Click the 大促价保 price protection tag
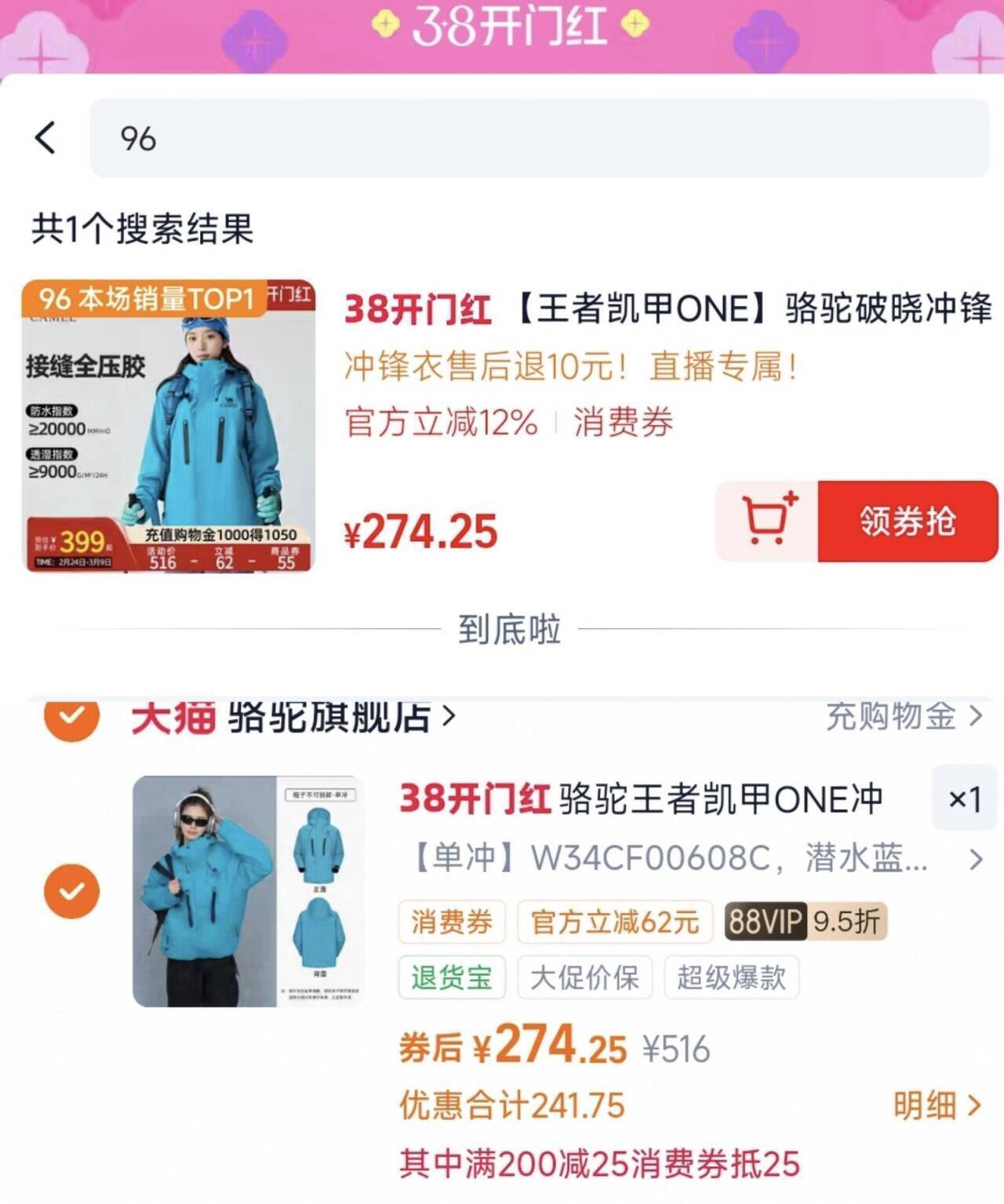 tap(585, 977)
